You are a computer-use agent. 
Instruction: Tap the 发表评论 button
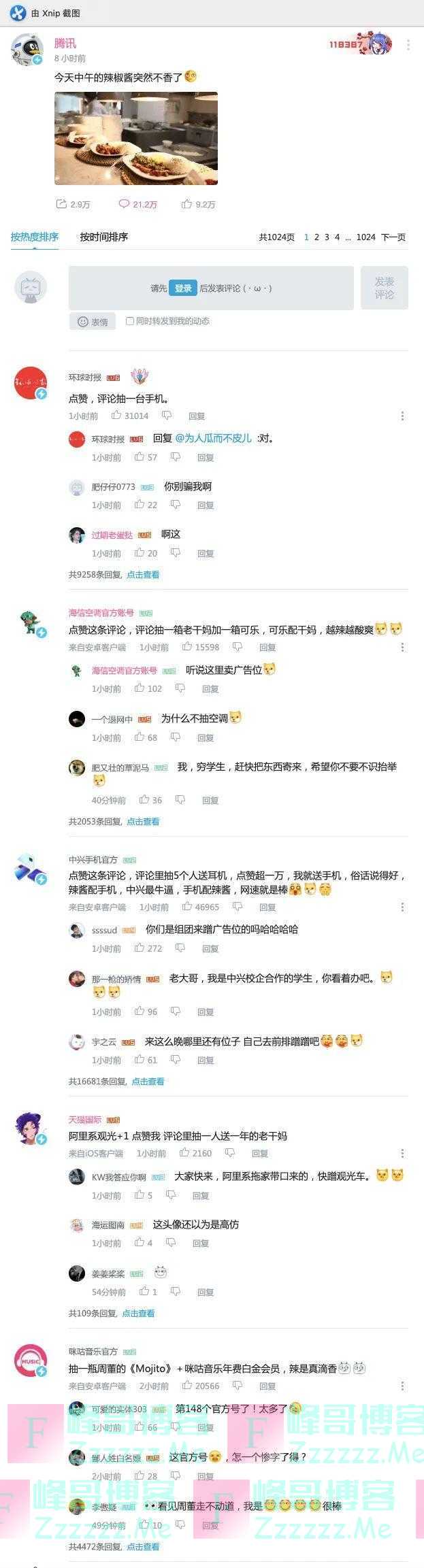pos(384,288)
